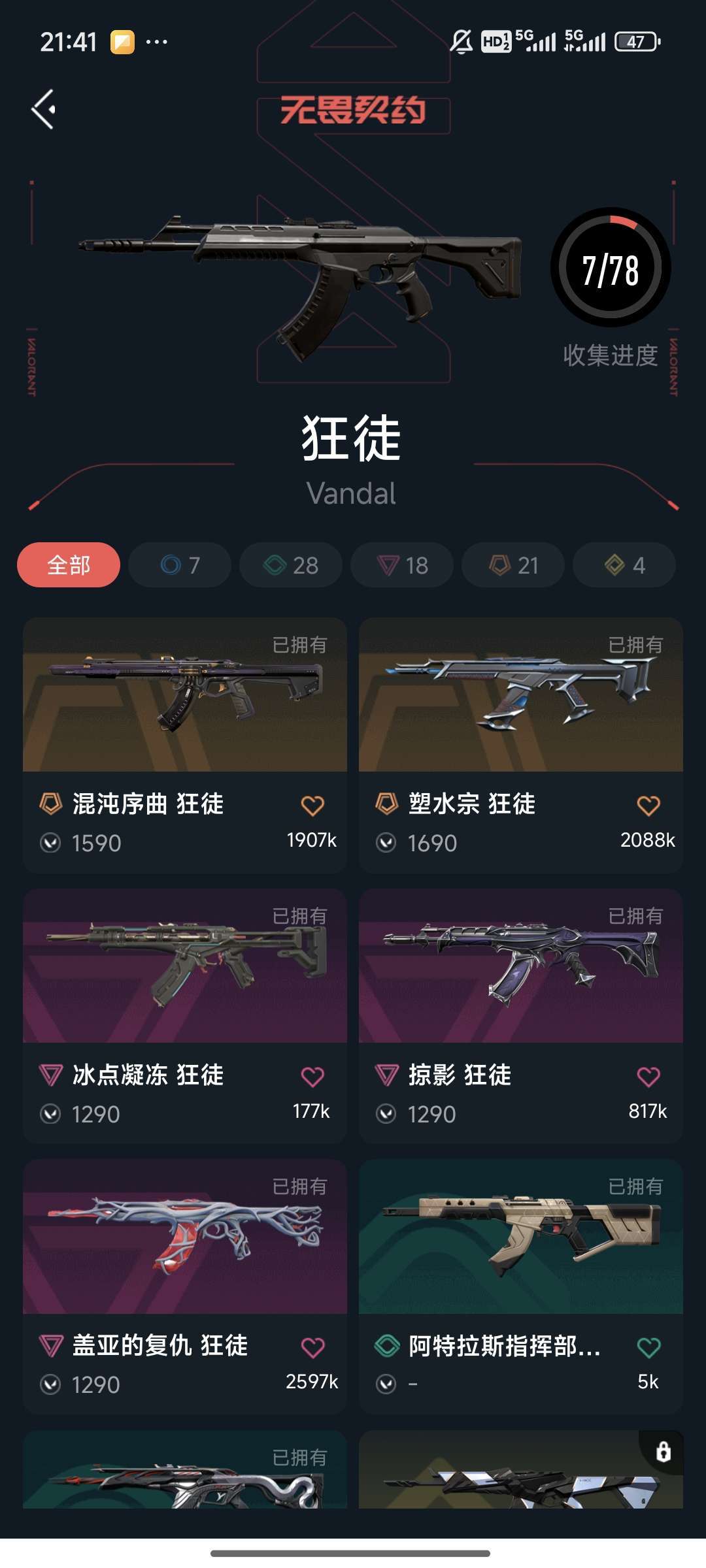Viewport: 706px width, 1568px height.
Task: Like the 掠影 狂徒 skin
Action: (648, 1077)
